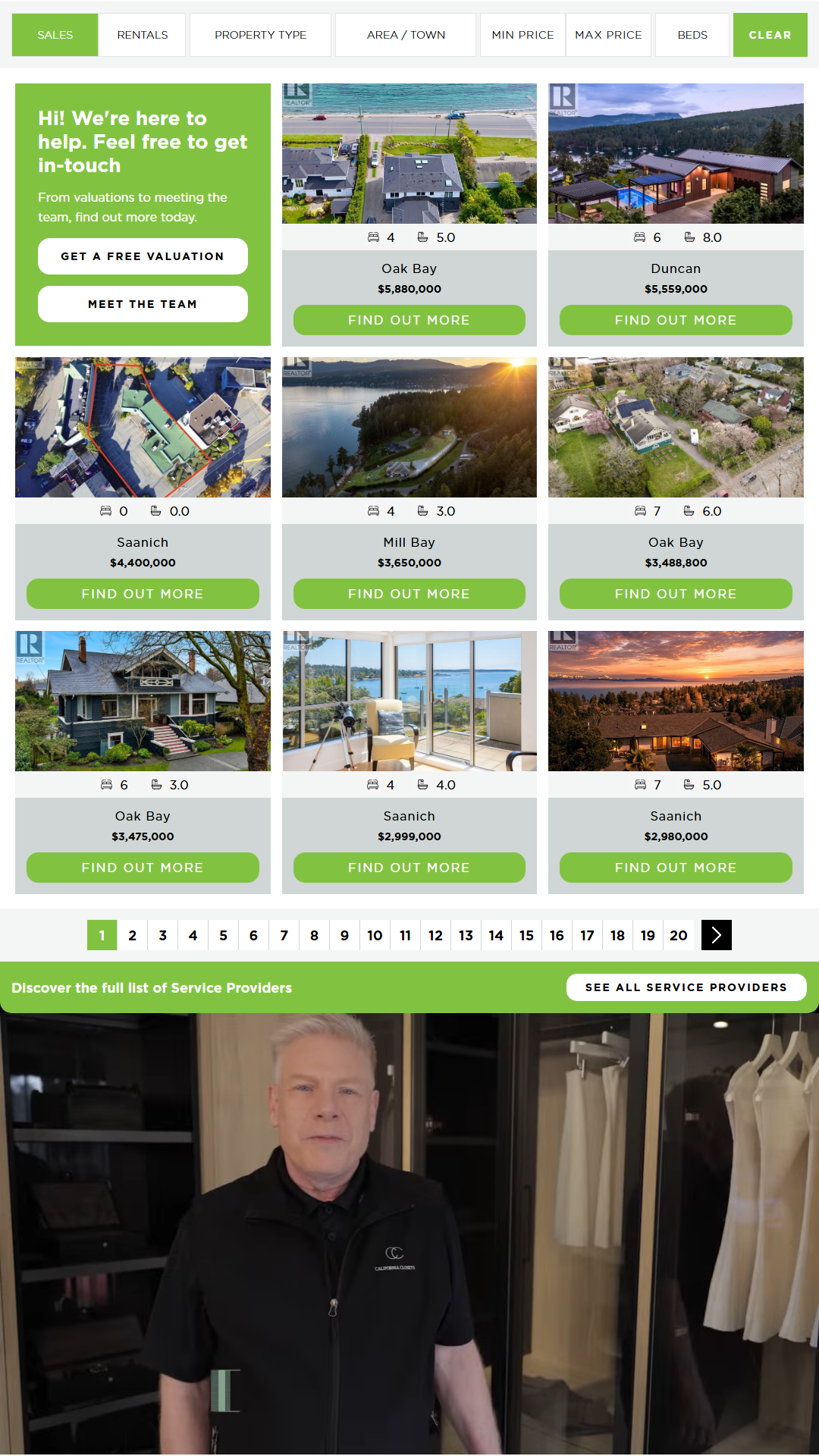The width and height of the screenshot is (819, 1456).
Task: Find out more about $4,400,000 Saanich listing
Action: (143, 594)
